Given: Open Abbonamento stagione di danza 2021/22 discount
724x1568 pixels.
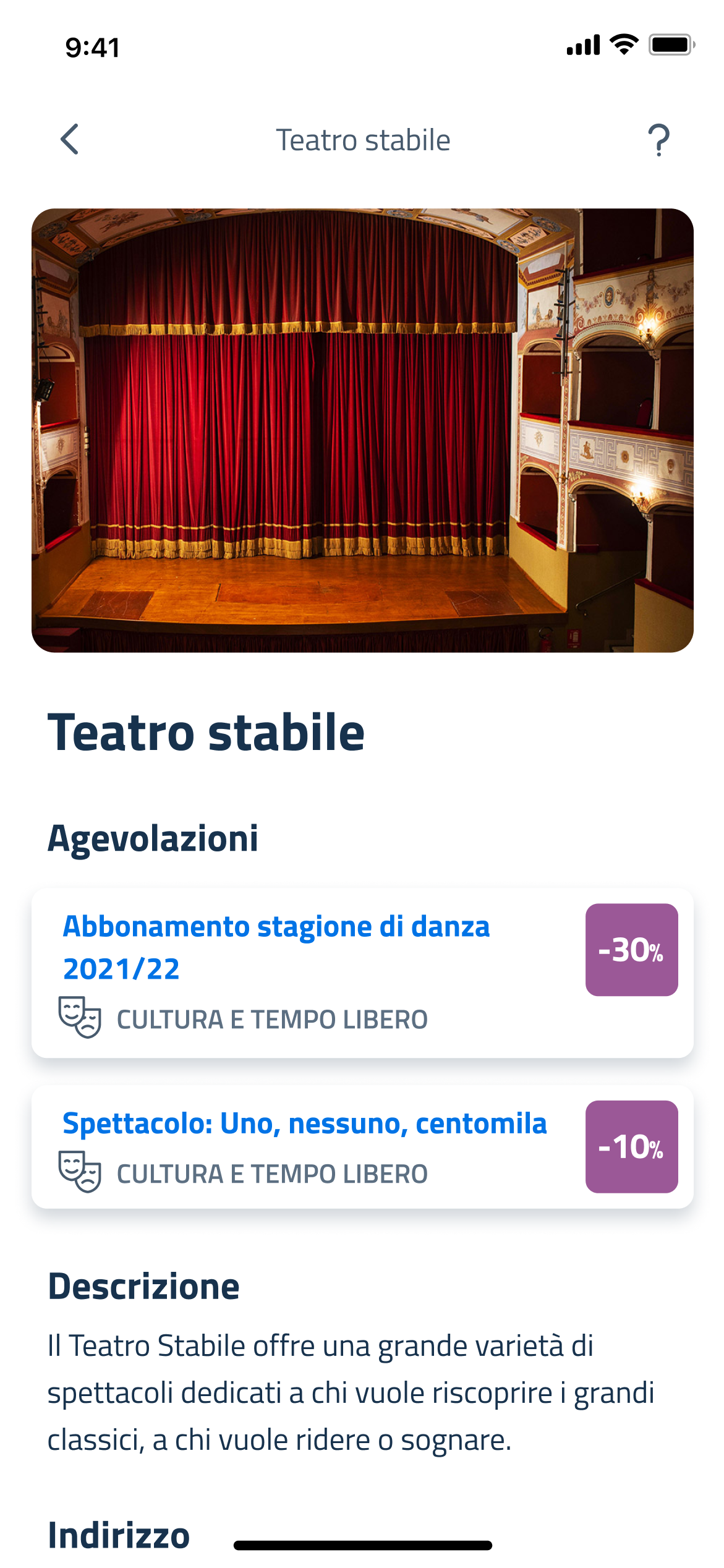Looking at the screenshot, I should coord(276,947).
